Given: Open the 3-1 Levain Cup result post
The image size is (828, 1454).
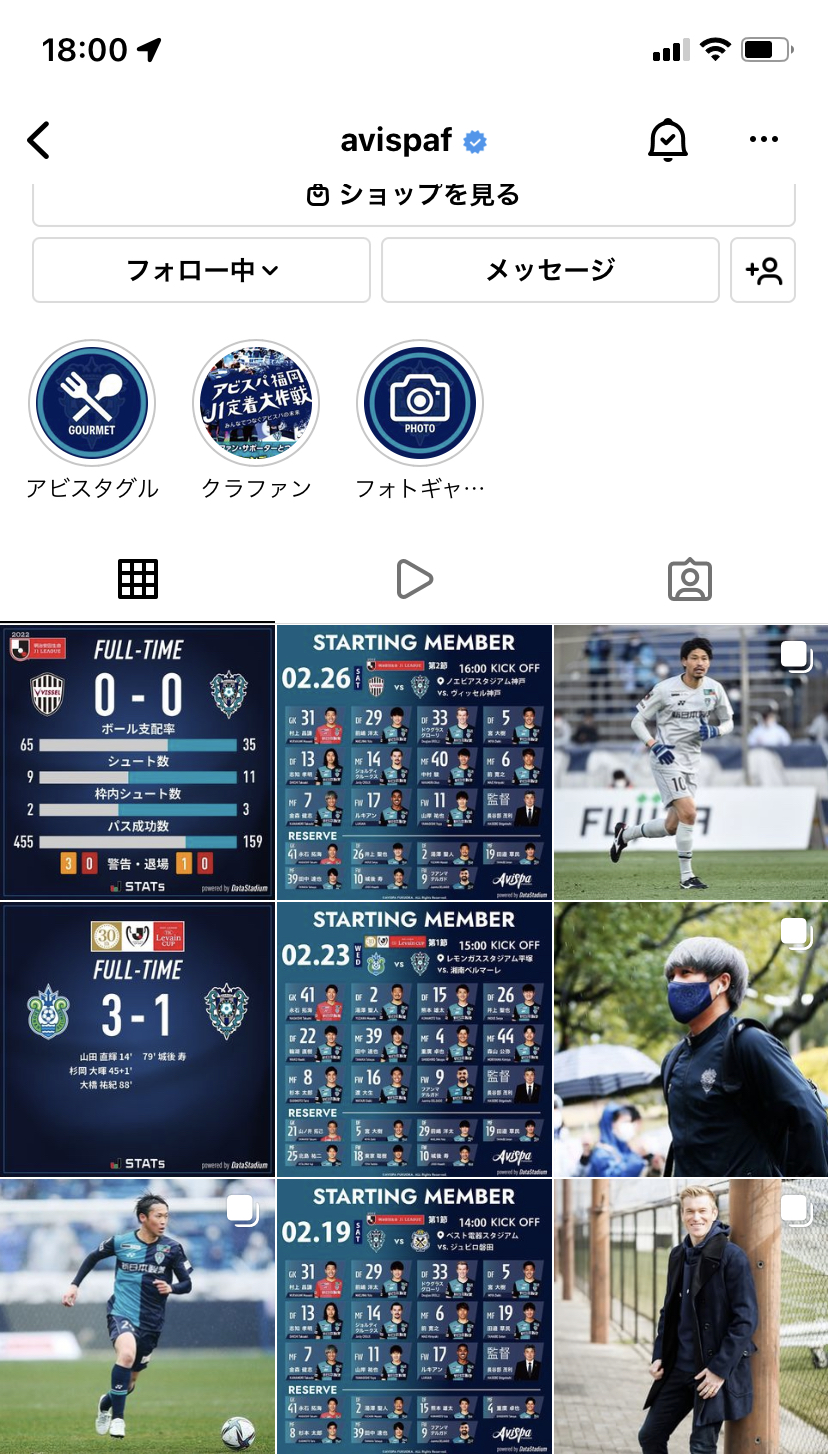Looking at the screenshot, I should [137, 1039].
